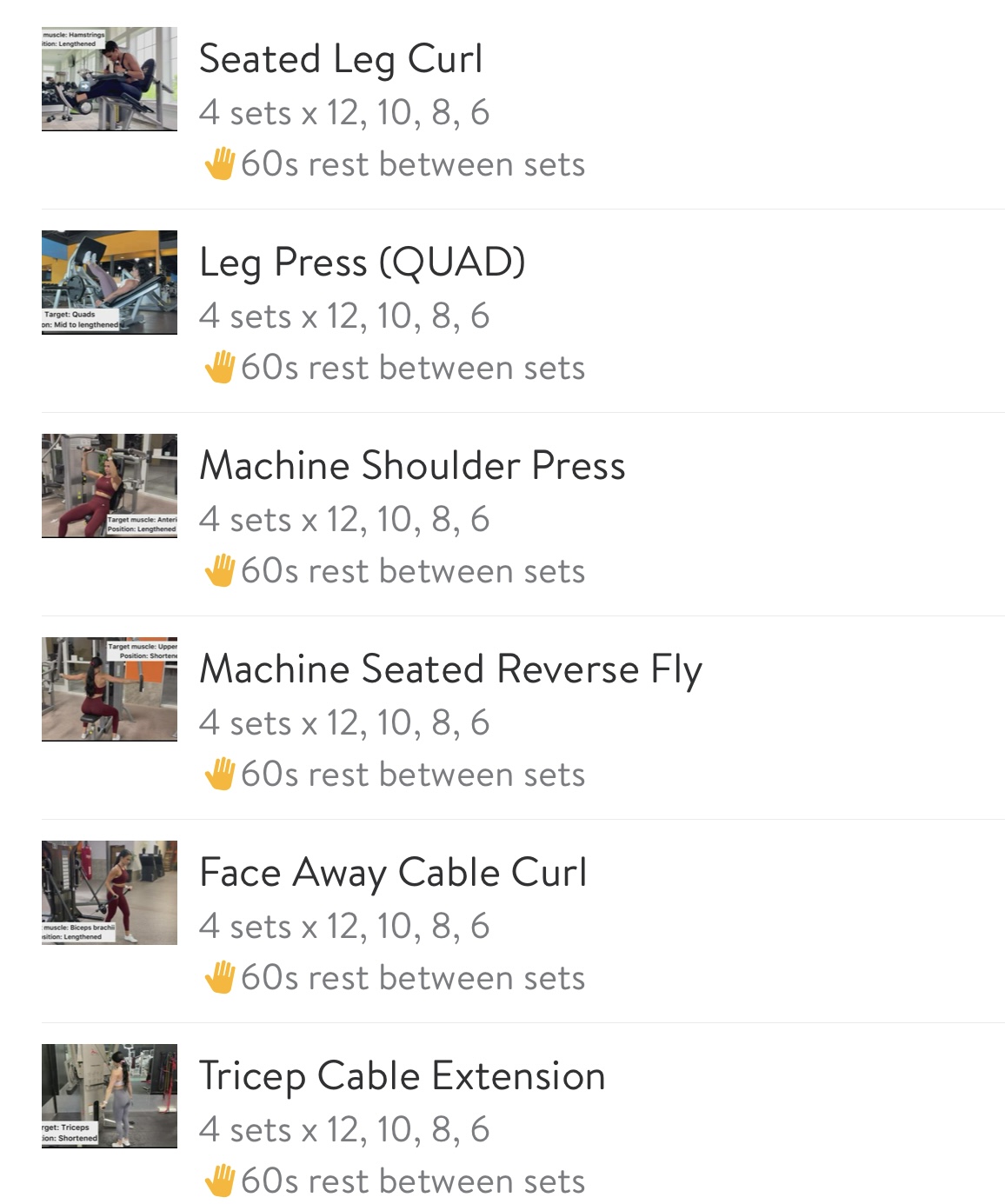Open the Tricep Cable Extension exercise
1005x1204 pixels.
(x=402, y=1076)
